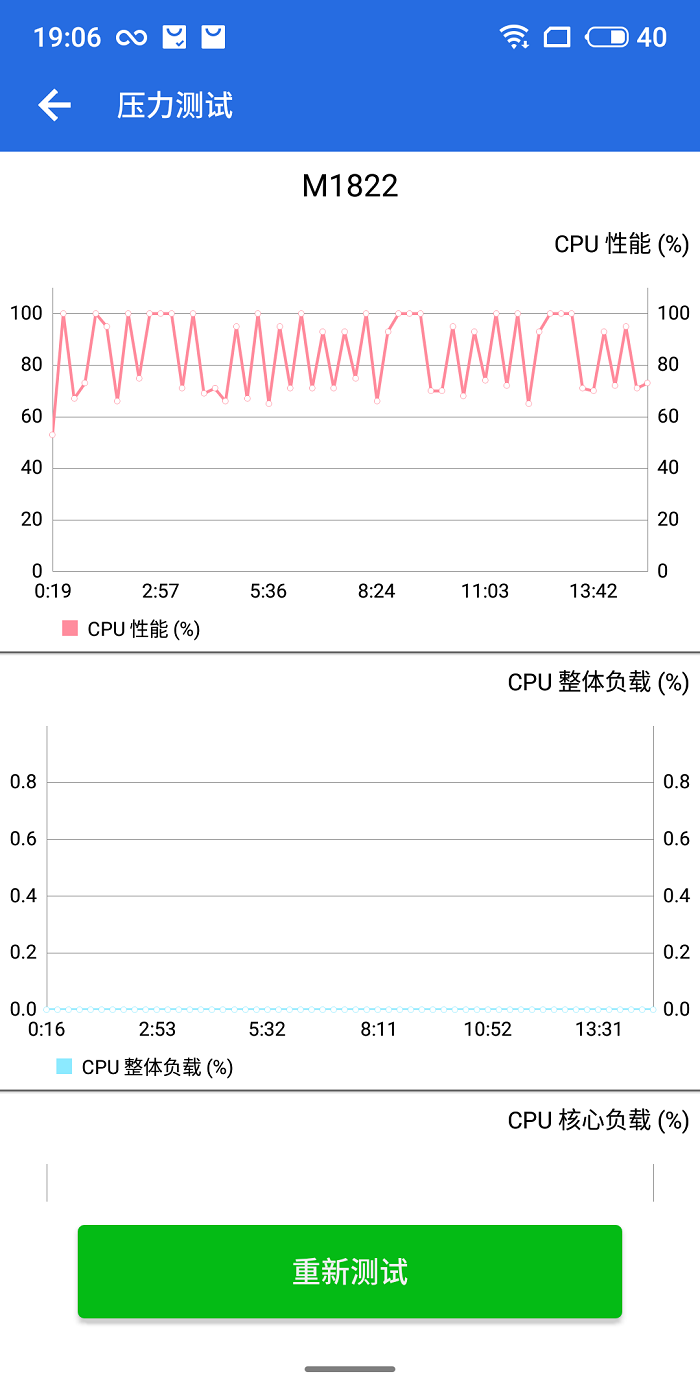Tap the green 重新测试 button

tap(350, 1271)
